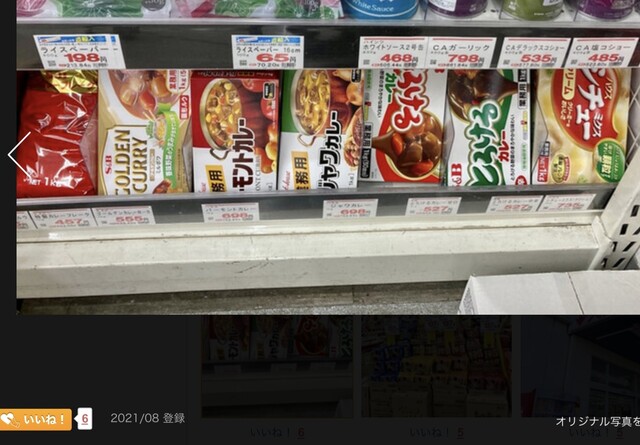640x445 pixels.
Task: Like this photo with いいね! button
Action: pos(36,419)
